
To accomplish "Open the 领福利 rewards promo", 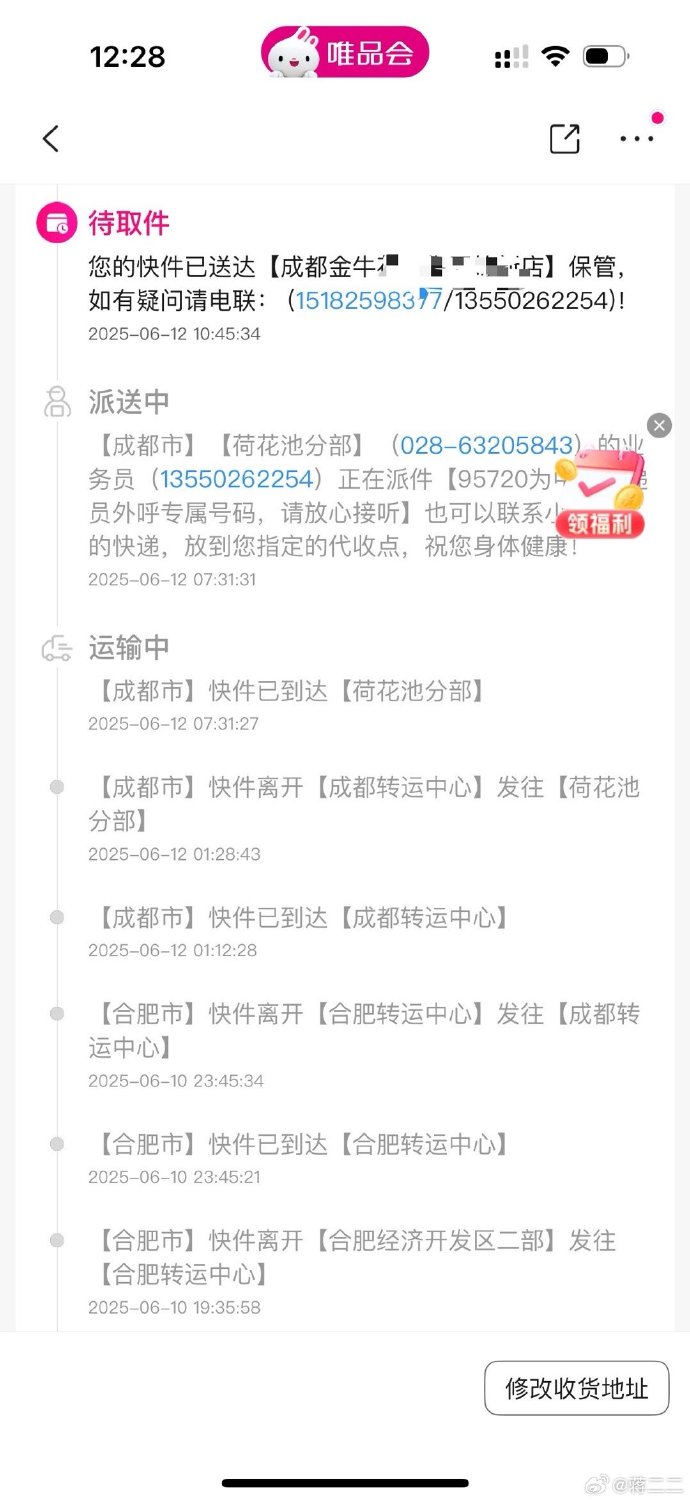I will click(x=600, y=496).
